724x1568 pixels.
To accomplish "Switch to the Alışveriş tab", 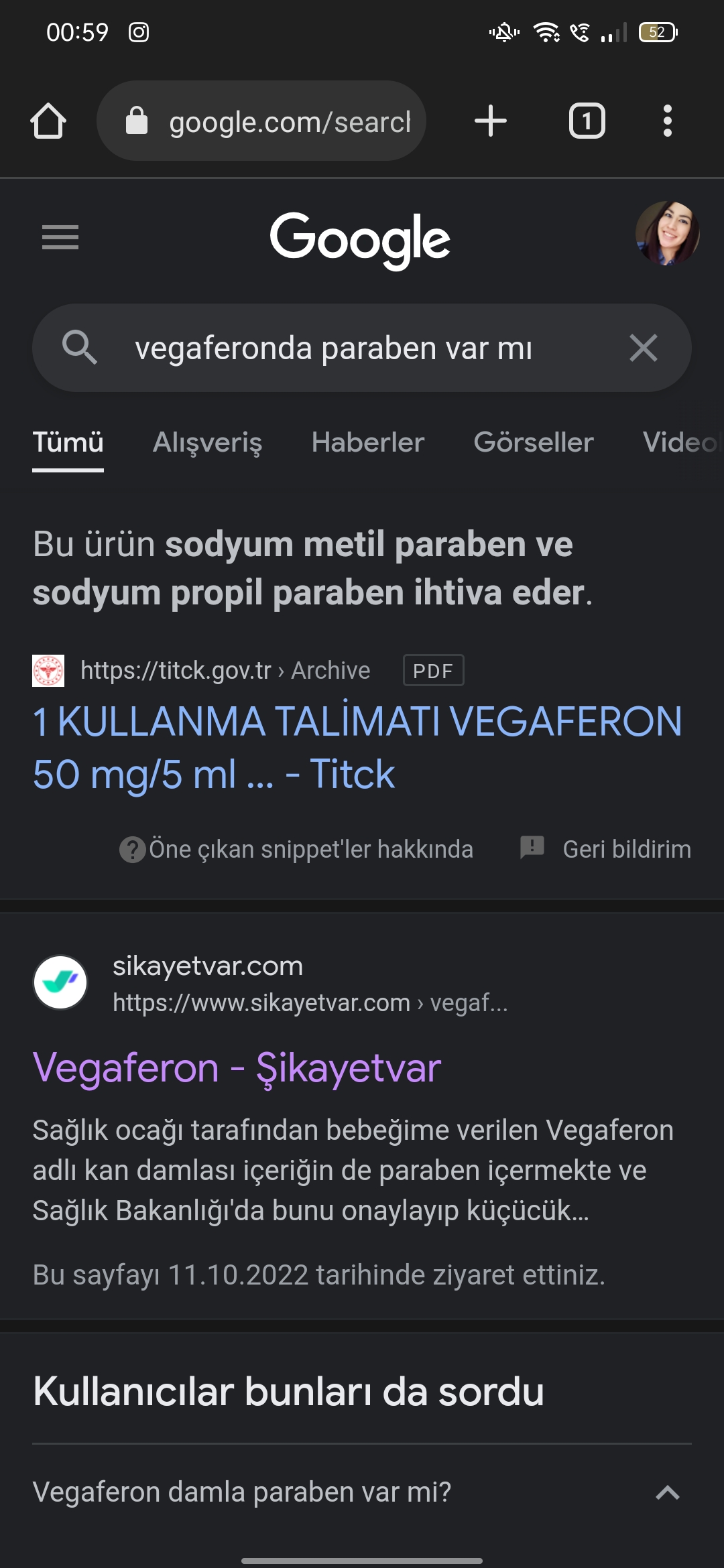I will tap(207, 442).
